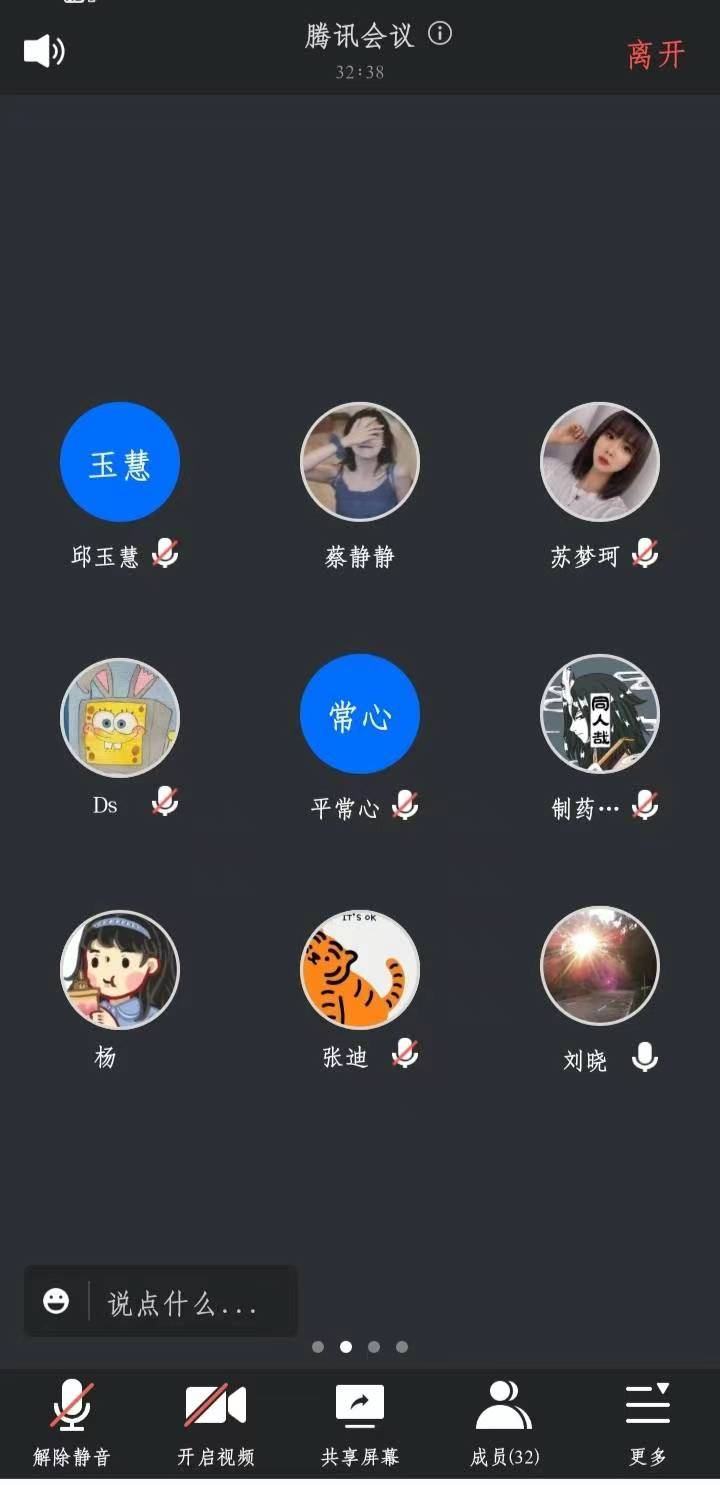The image size is (720, 1485).
Task: Open the 更多 menu
Action: coord(647,1421)
